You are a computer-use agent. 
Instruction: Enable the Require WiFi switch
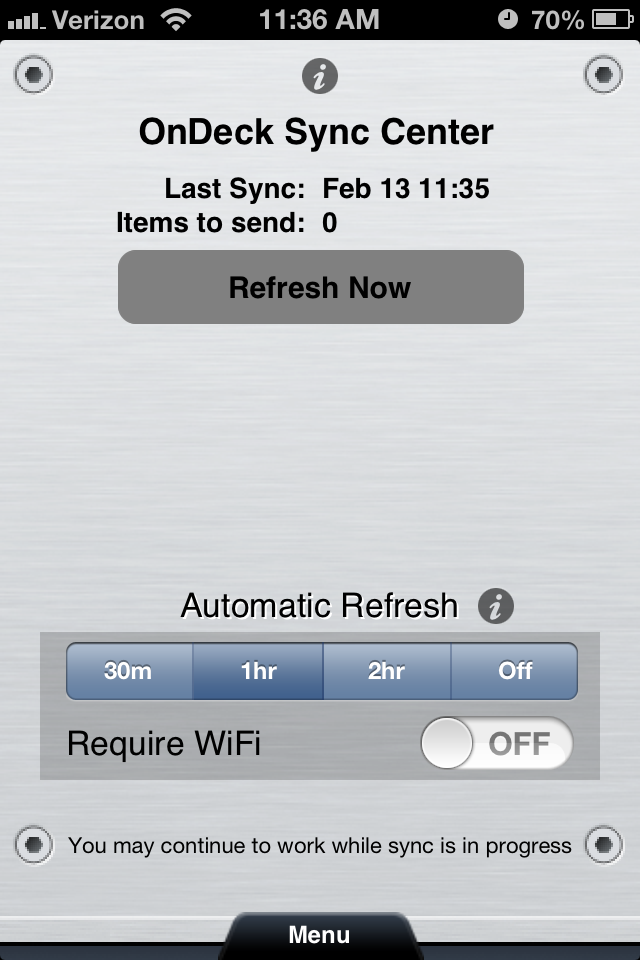(497, 744)
